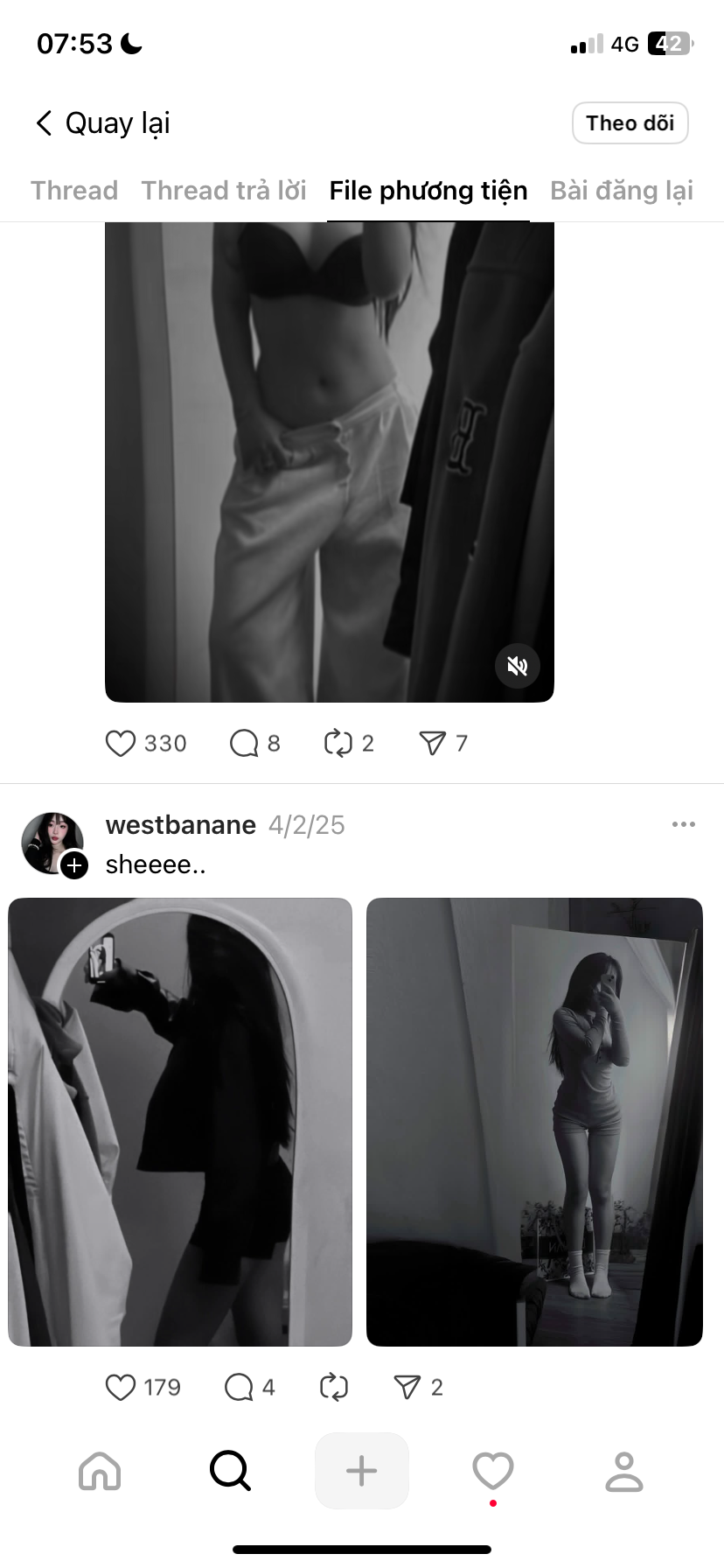The height and width of the screenshot is (1568, 724).
Task: Open my profile tab
Action: [x=624, y=1472]
